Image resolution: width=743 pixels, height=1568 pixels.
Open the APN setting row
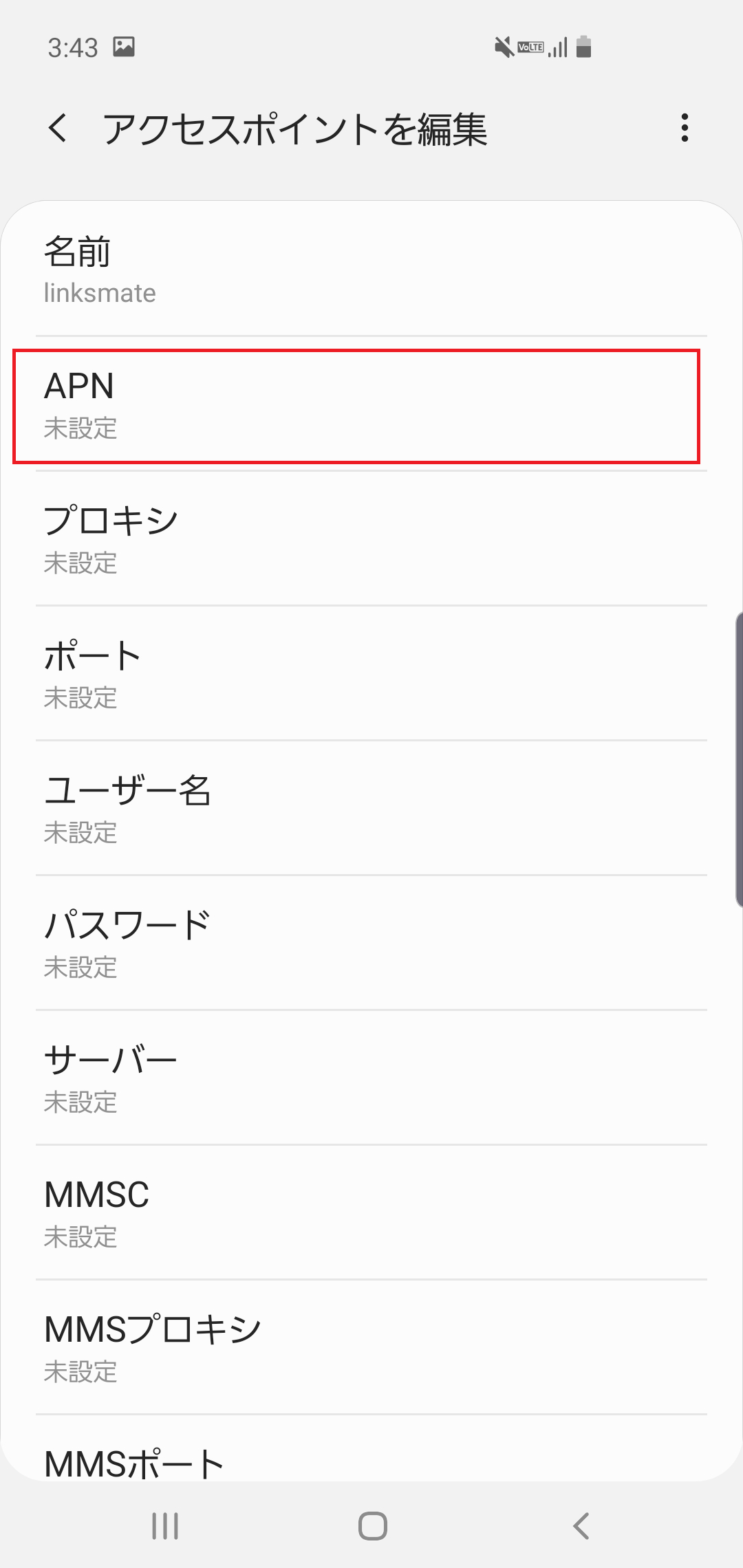tap(371, 404)
